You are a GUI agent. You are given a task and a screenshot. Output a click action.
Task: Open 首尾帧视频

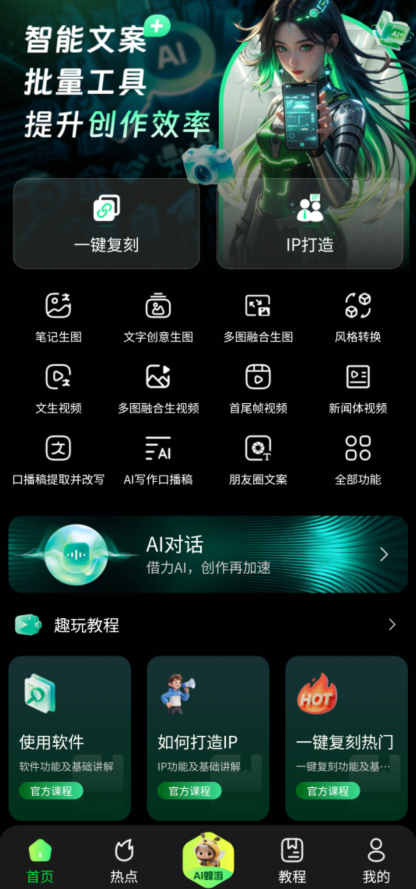pos(258,389)
